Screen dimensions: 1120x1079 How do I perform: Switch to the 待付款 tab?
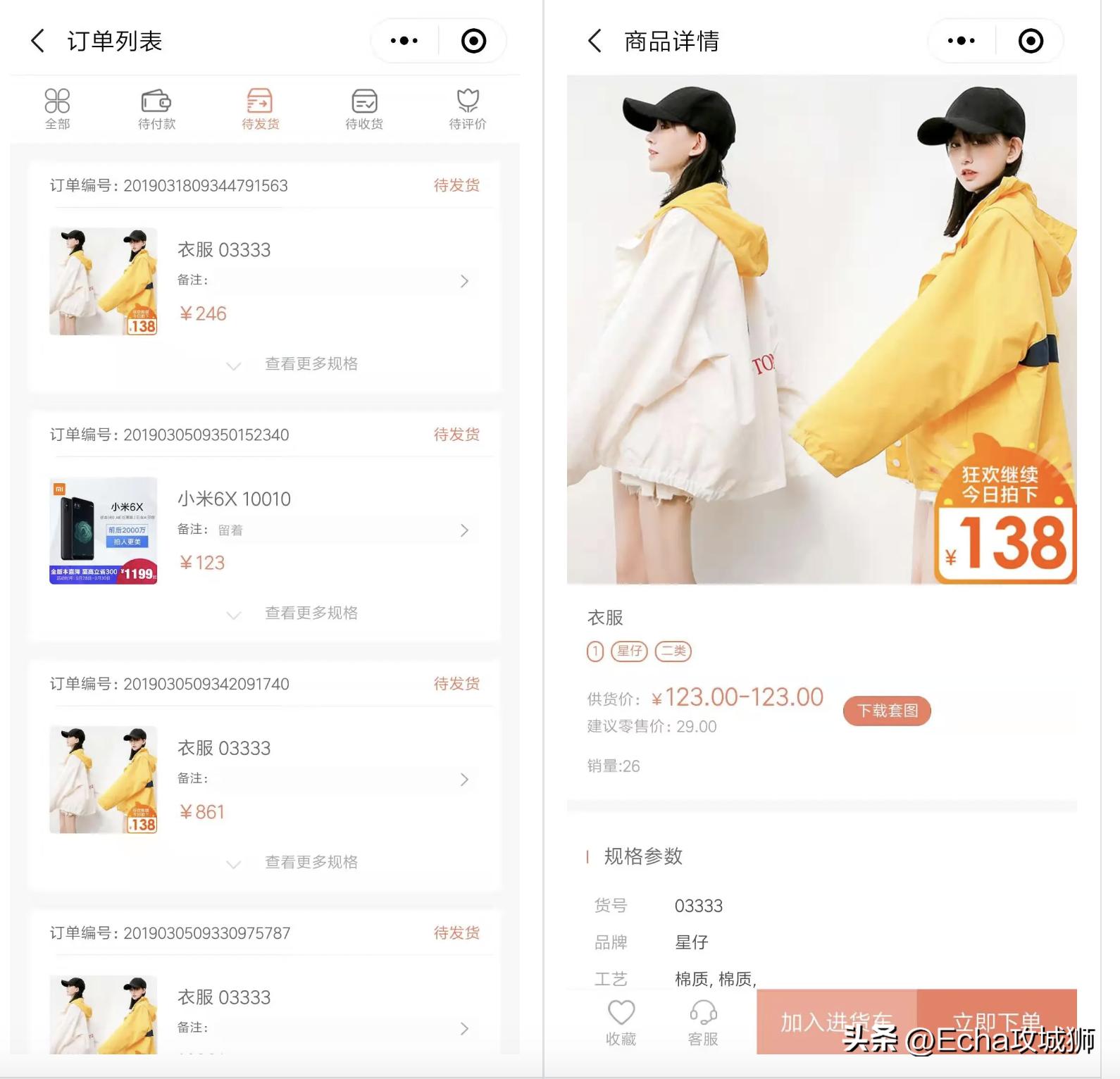pyautogui.click(x=156, y=109)
